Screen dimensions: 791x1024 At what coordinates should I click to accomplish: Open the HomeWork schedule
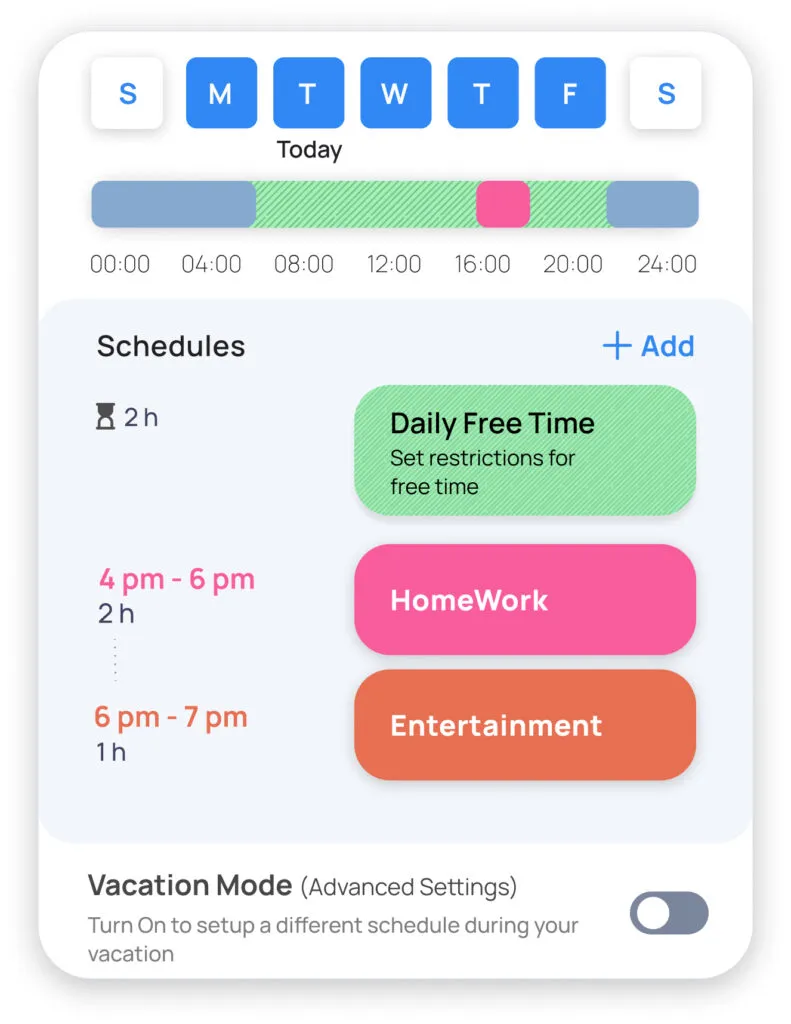click(x=525, y=600)
